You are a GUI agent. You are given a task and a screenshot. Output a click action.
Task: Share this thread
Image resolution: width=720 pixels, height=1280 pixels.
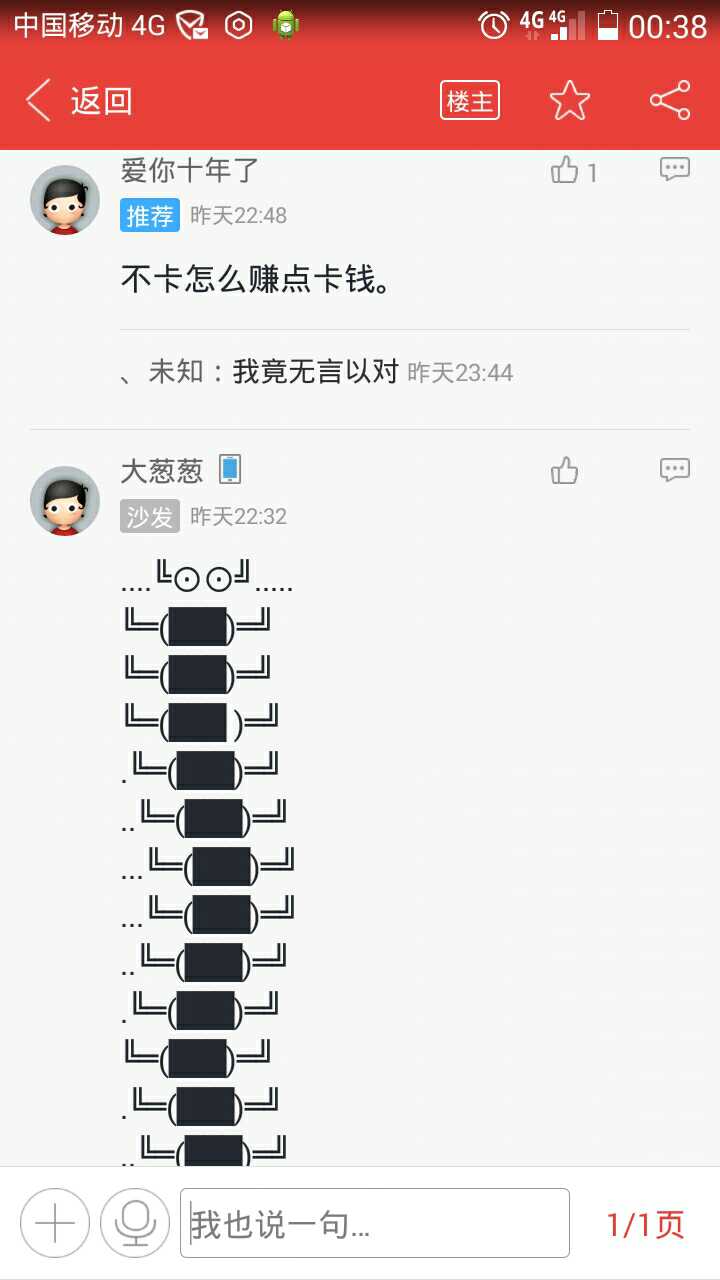pyautogui.click(x=669, y=101)
